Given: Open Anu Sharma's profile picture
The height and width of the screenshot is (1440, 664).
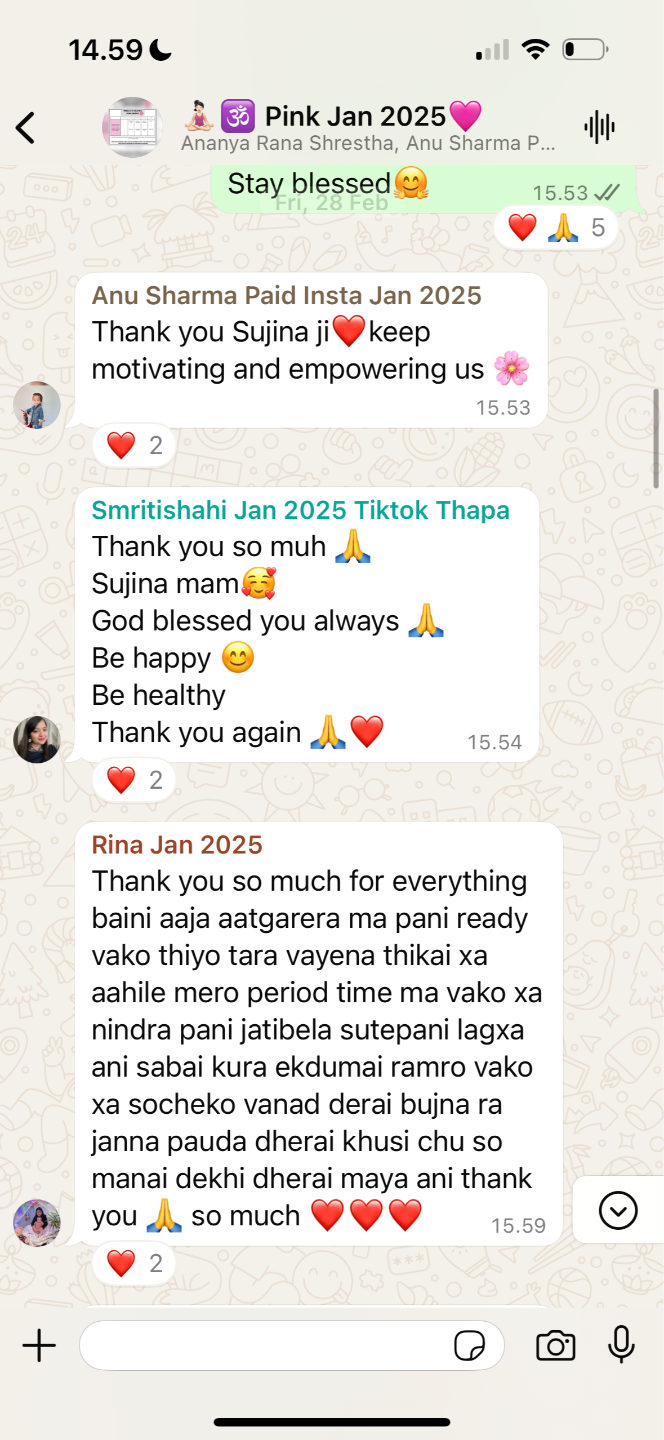Looking at the screenshot, I should pos(37,405).
